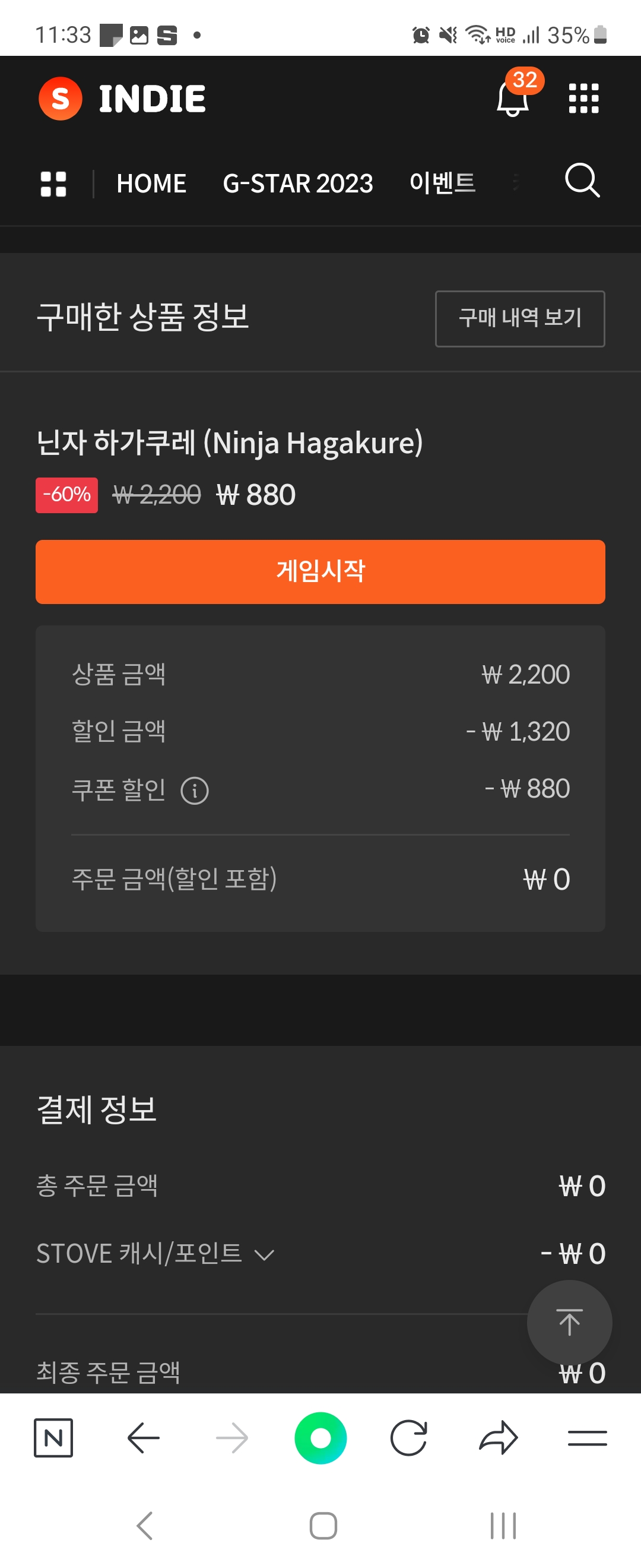Share this page
The image size is (641, 1568).
pyautogui.click(x=498, y=1438)
